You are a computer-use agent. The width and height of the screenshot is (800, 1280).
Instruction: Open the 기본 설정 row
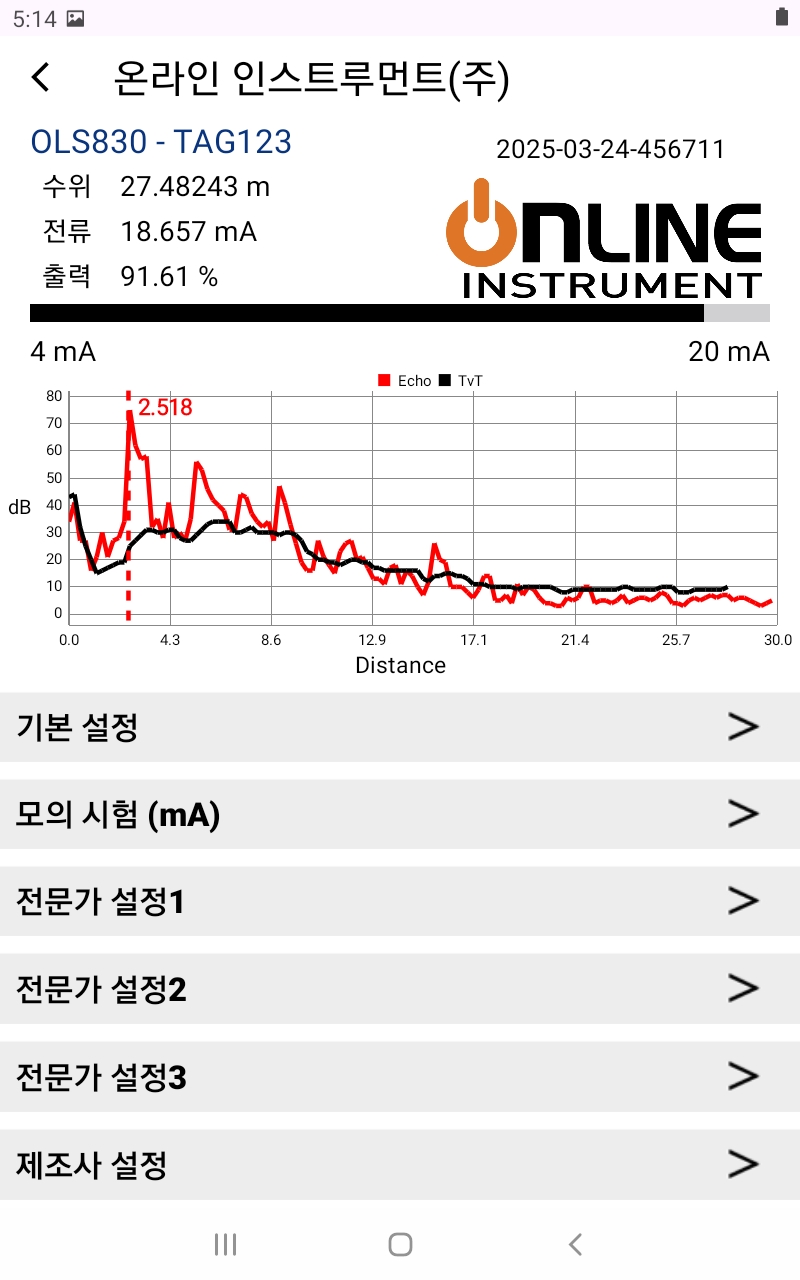400,727
